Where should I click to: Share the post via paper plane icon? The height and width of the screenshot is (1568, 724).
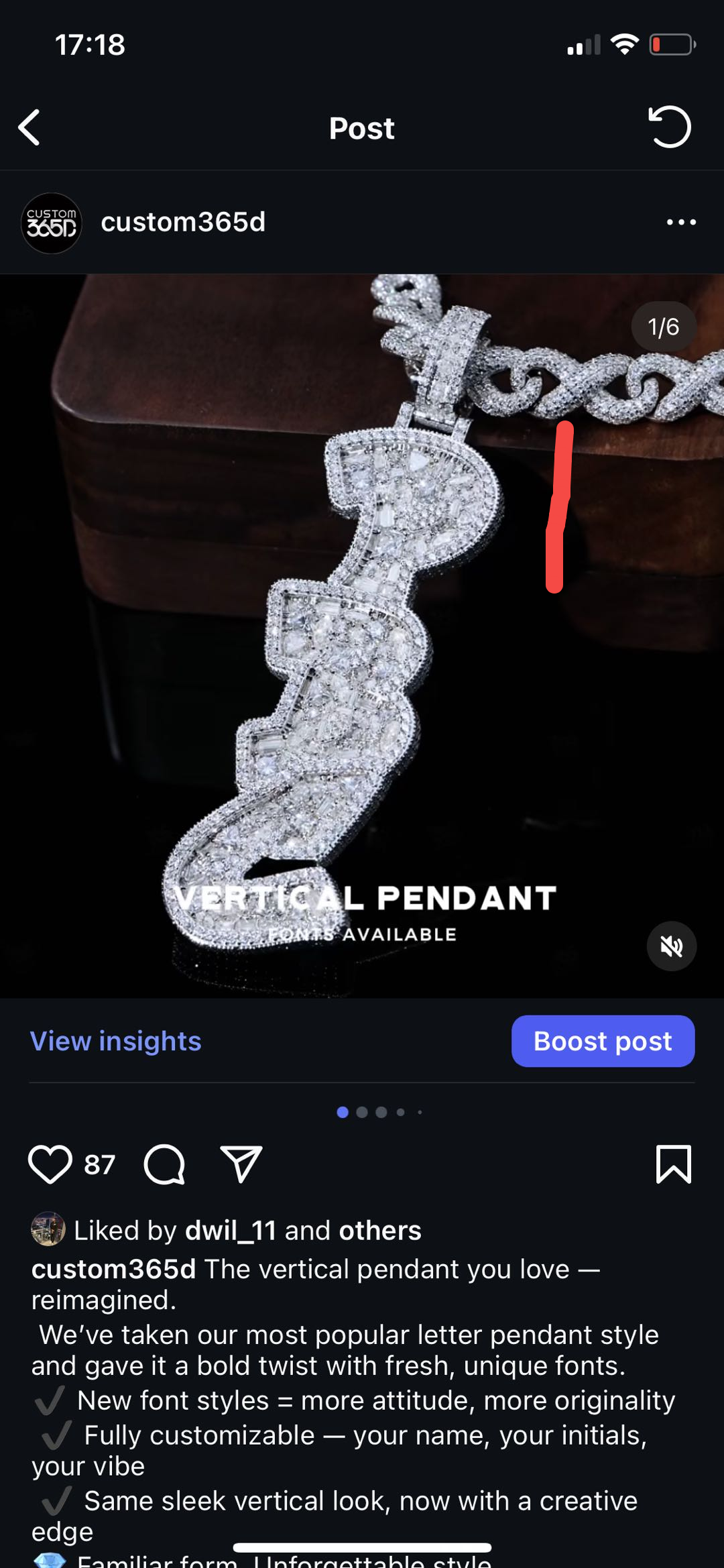(241, 1164)
